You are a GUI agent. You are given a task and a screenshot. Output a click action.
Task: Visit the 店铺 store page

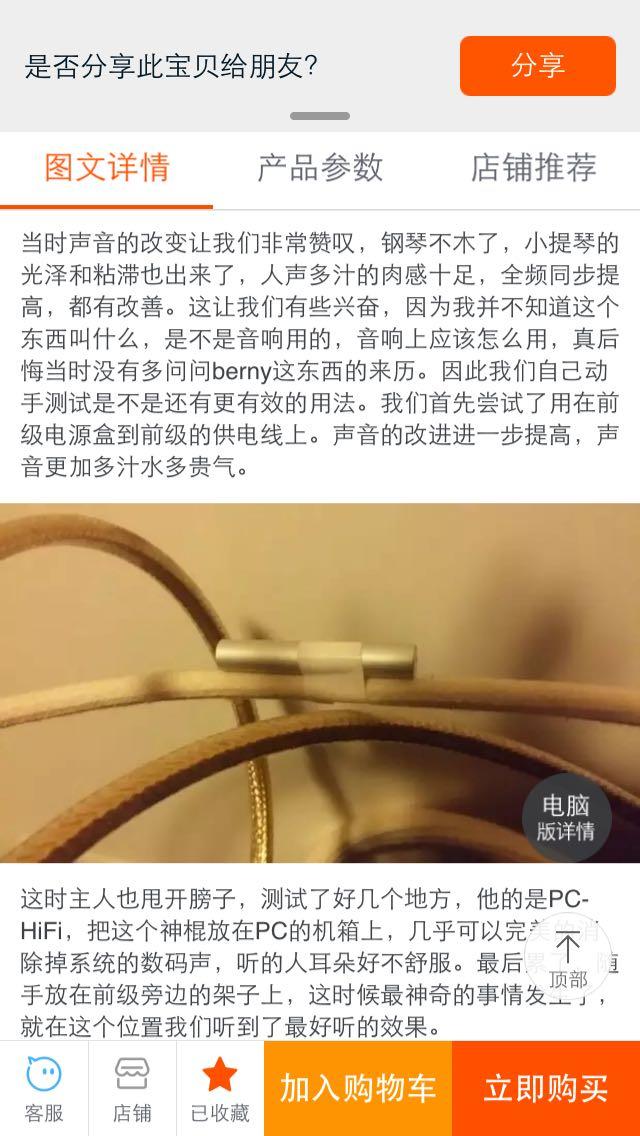132,1088
